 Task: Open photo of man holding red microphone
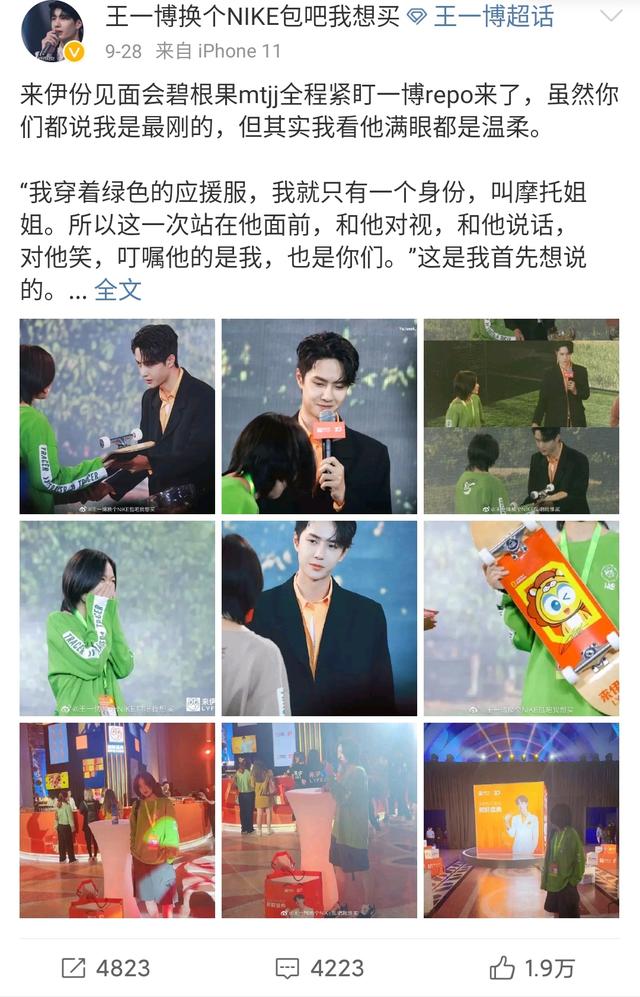[319, 416]
